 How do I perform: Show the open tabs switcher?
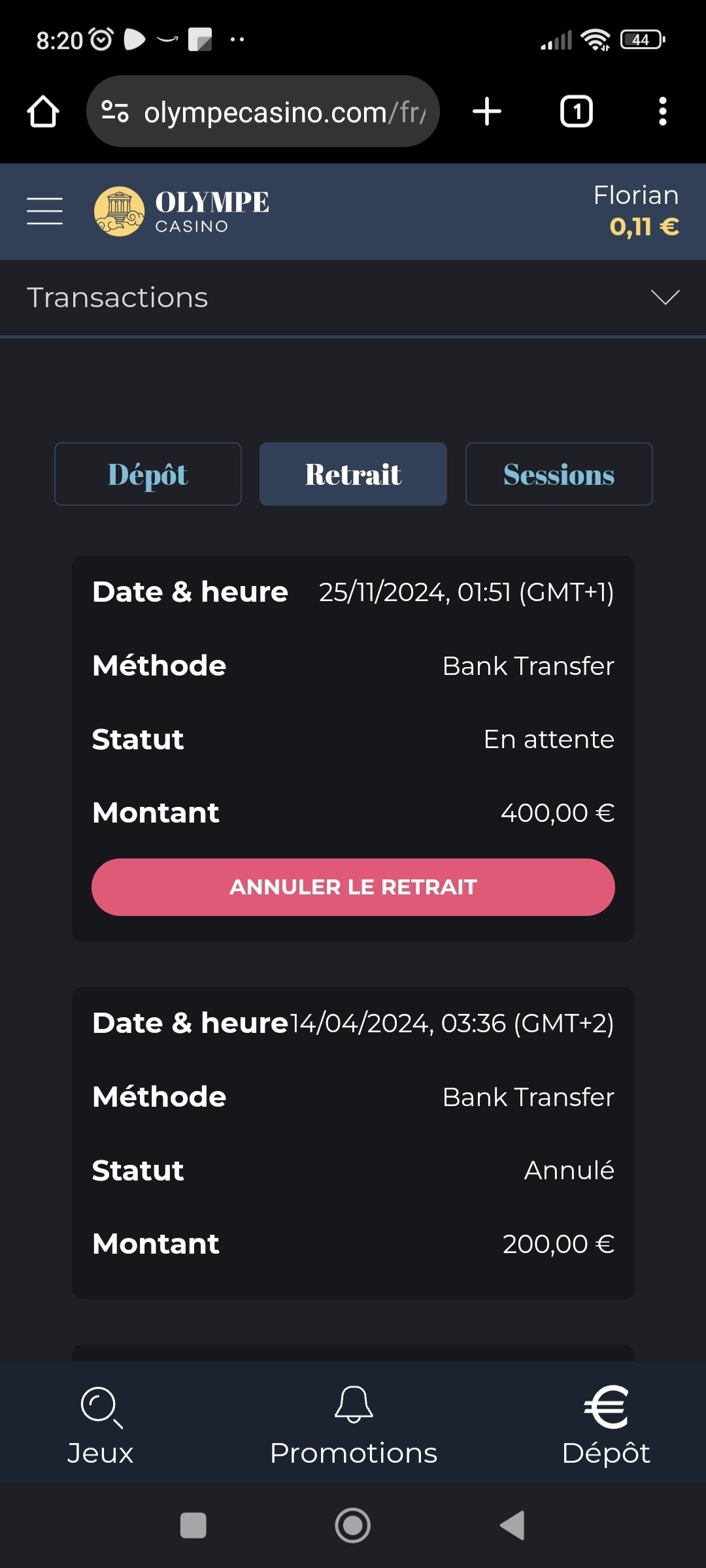tap(576, 112)
